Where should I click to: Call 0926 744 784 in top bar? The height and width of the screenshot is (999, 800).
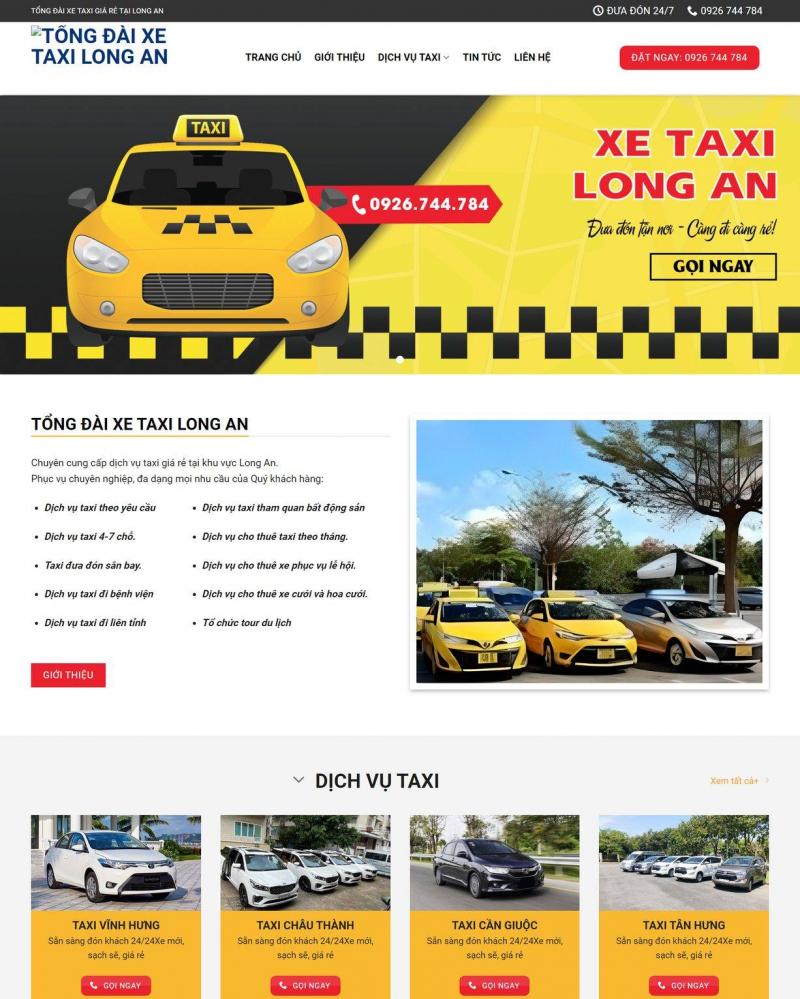pyautogui.click(x=725, y=11)
